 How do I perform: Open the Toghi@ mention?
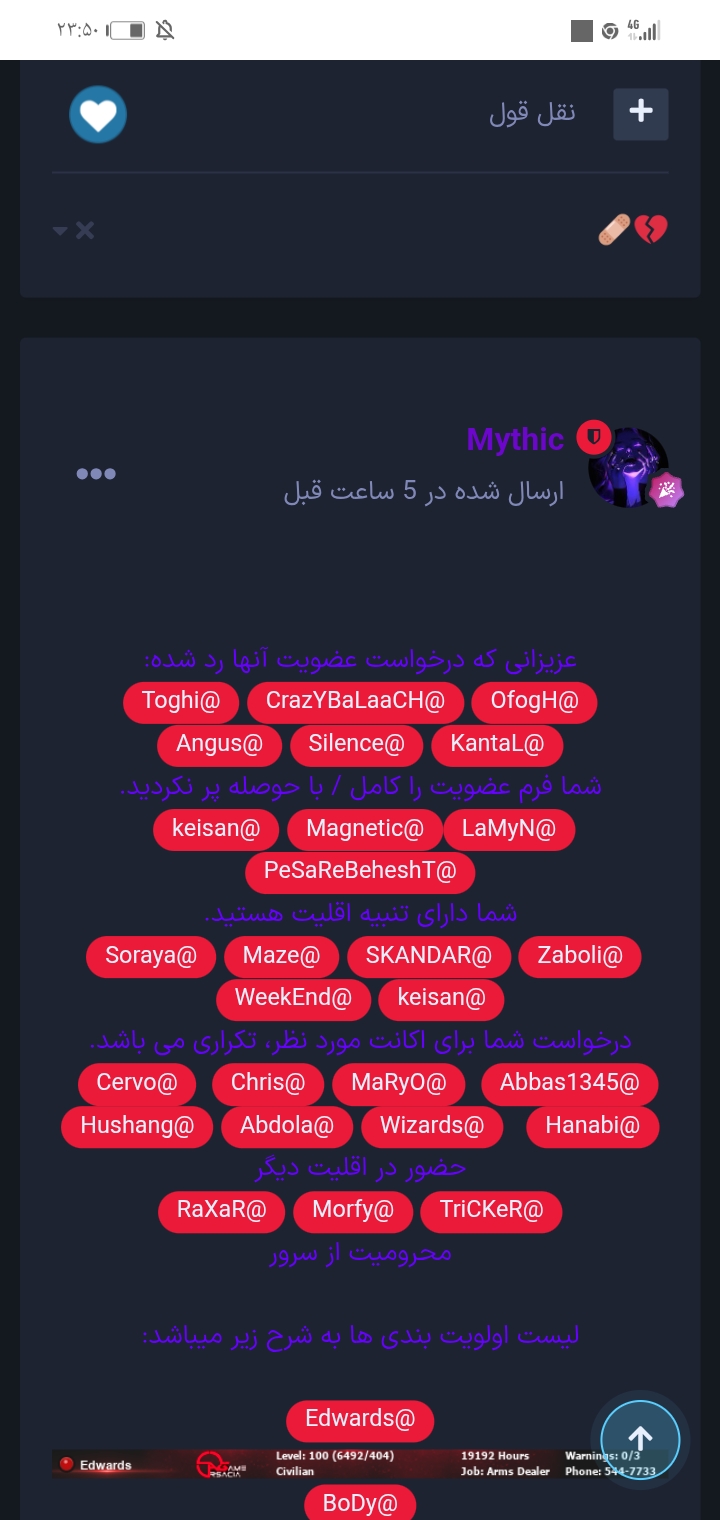point(180,701)
